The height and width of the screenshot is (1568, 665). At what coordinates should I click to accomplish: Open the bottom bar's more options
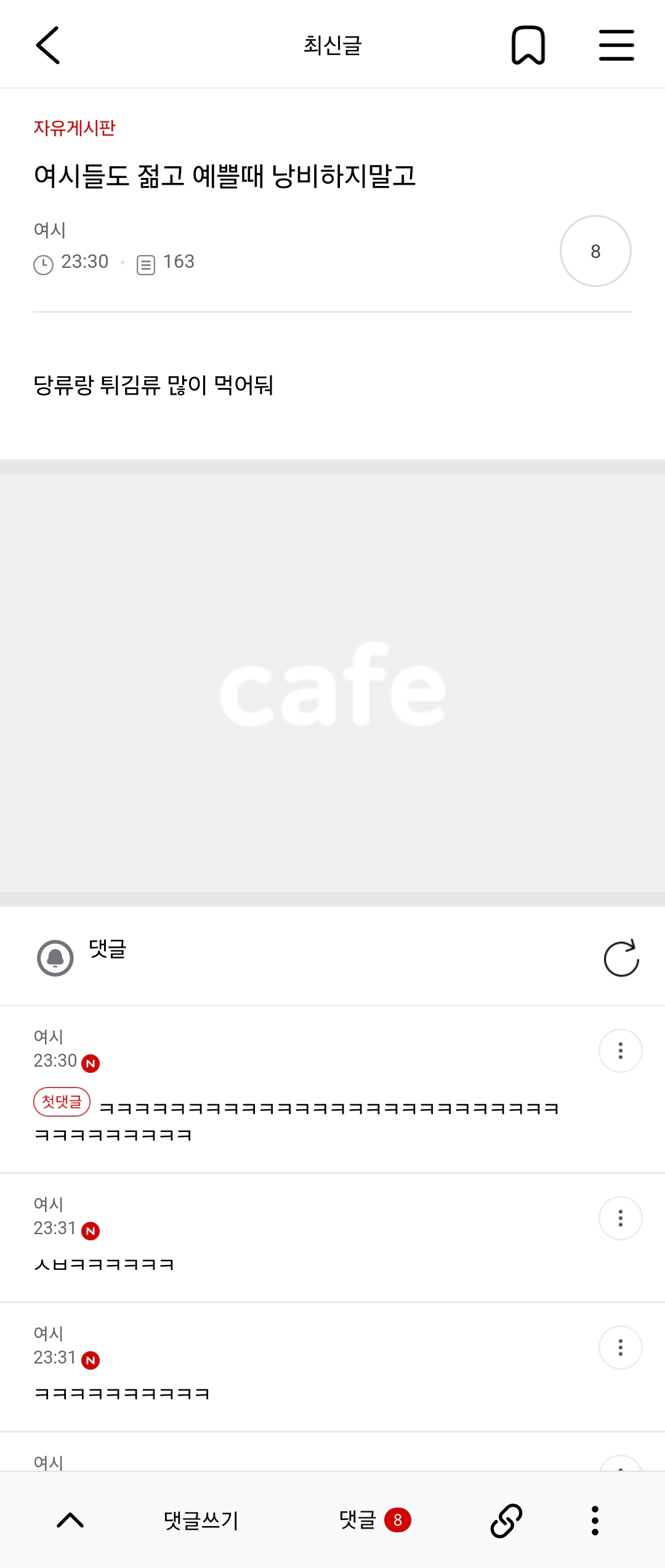click(595, 1521)
